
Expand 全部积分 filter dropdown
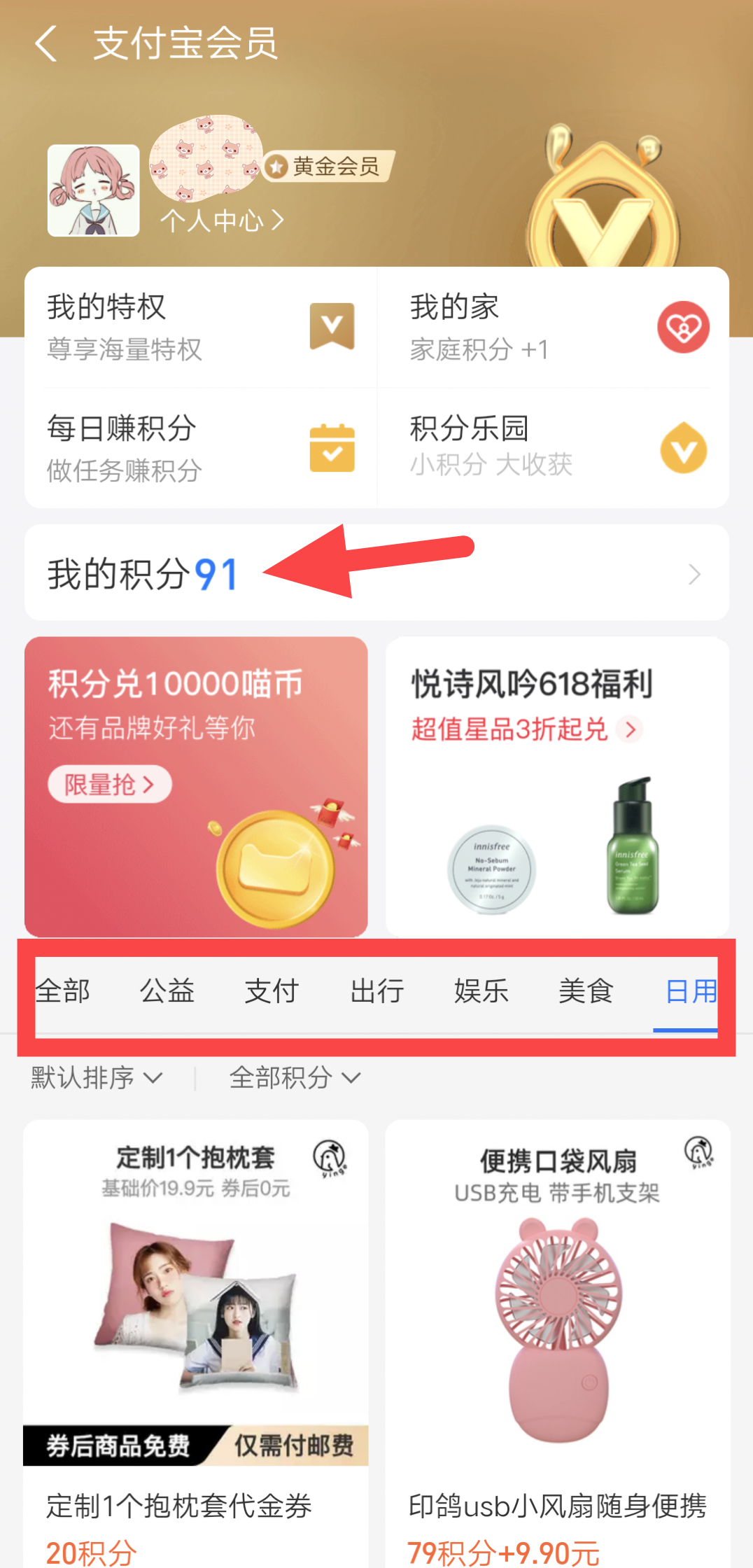(295, 1078)
